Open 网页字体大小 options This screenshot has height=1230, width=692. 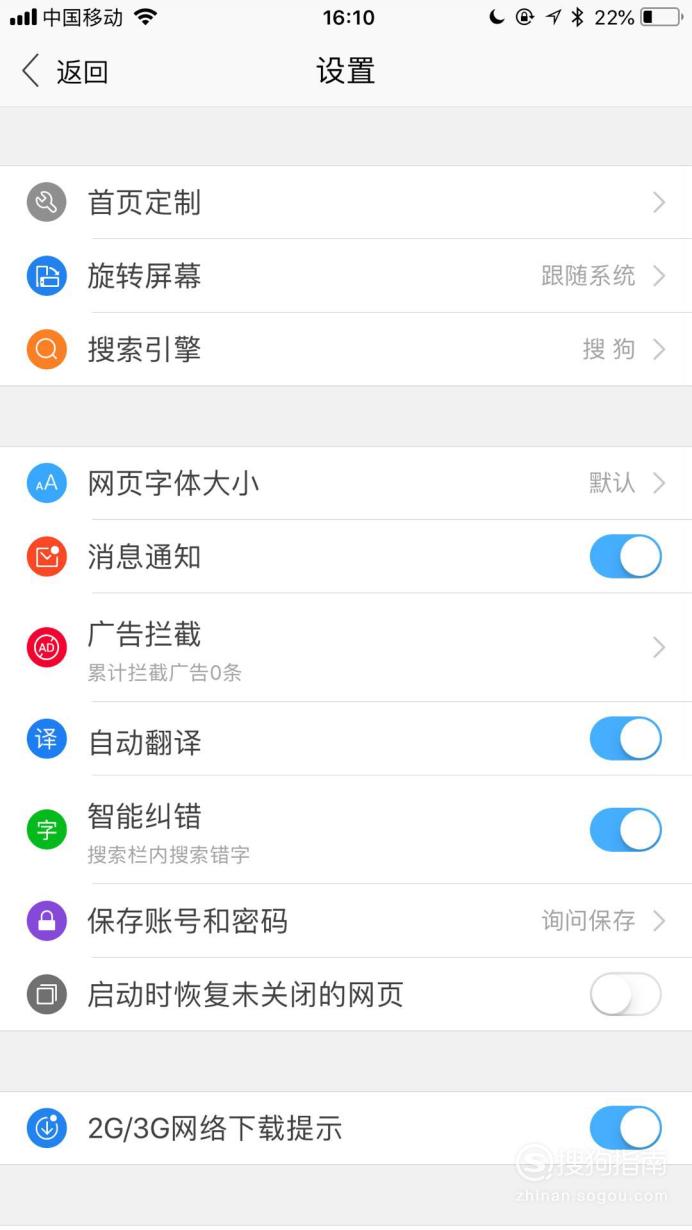click(346, 483)
